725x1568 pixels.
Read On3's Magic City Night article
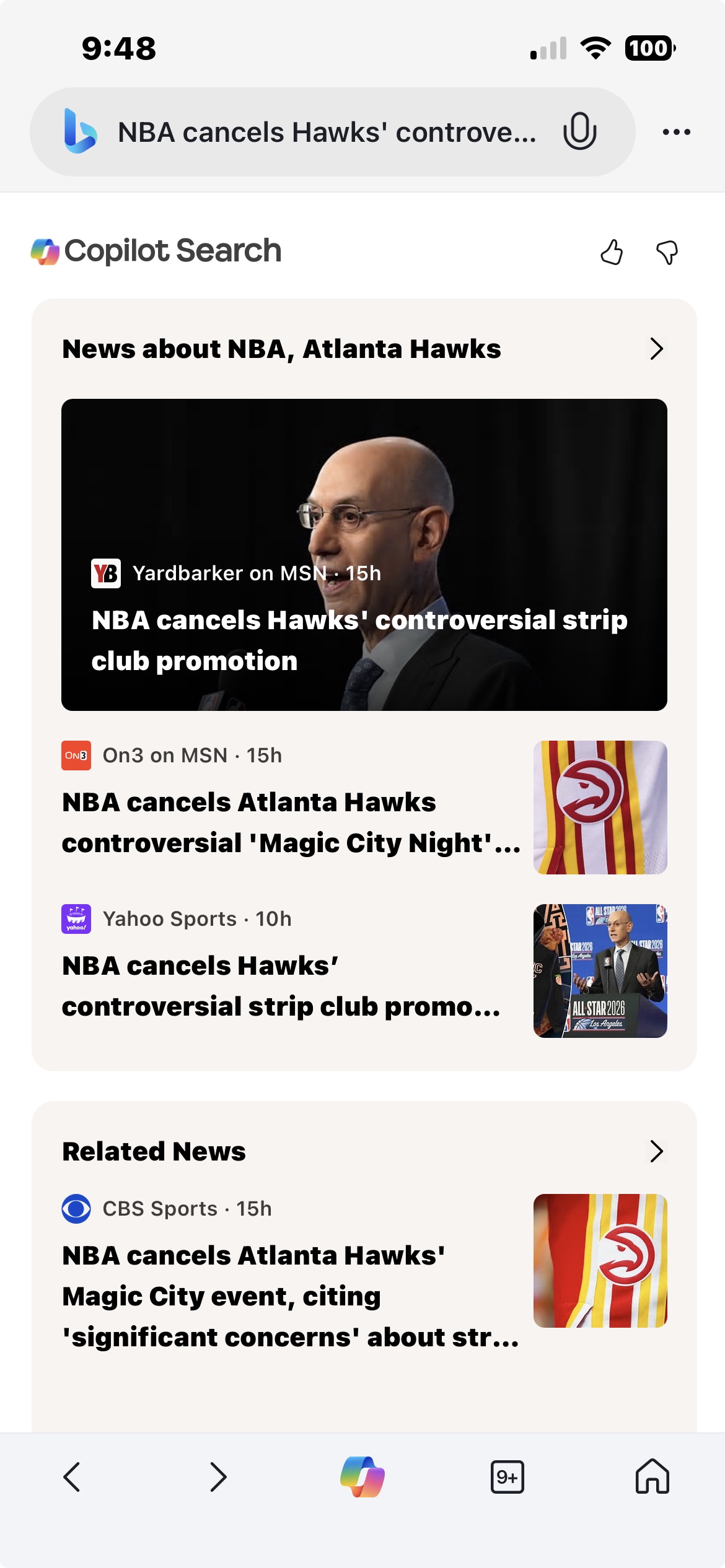click(291, 822)
